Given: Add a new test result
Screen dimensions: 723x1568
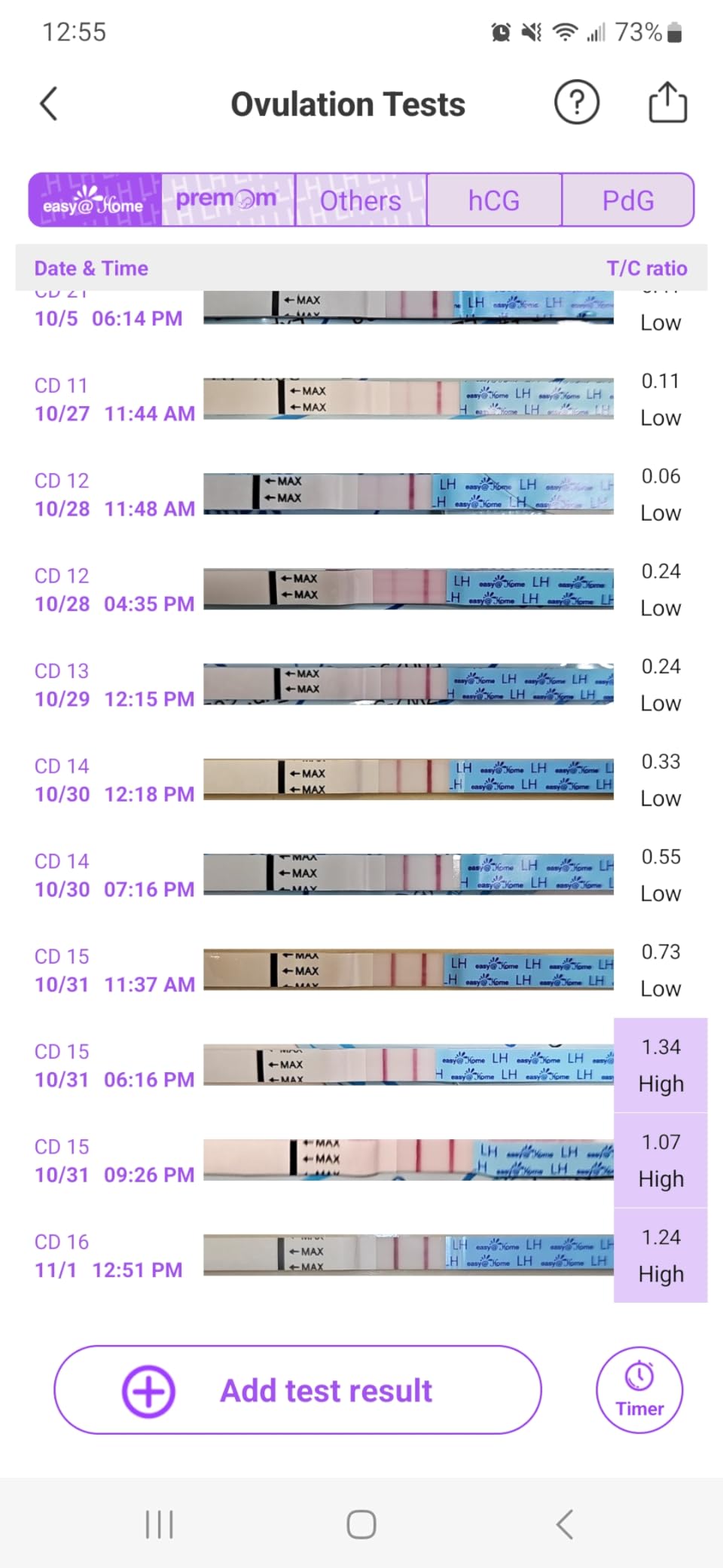Looking at the screenshot, I should [297, 1390].
